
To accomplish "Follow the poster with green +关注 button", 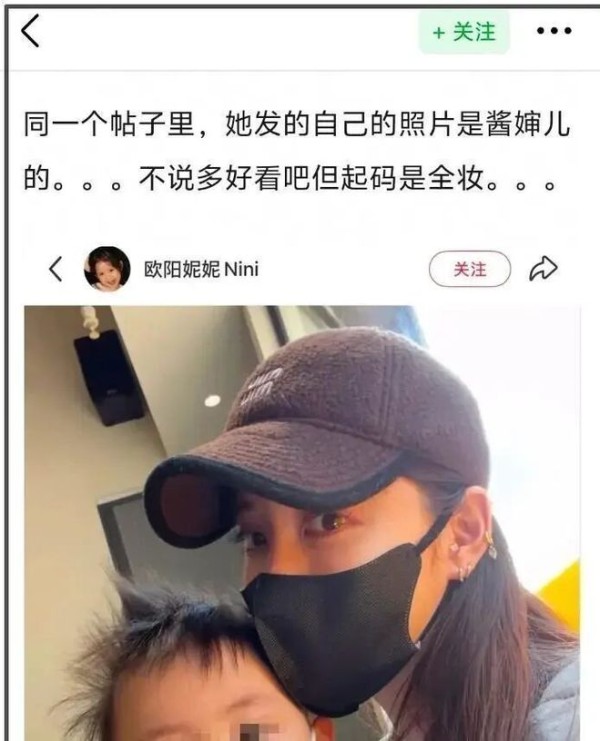I will click(x=463, y=32).
